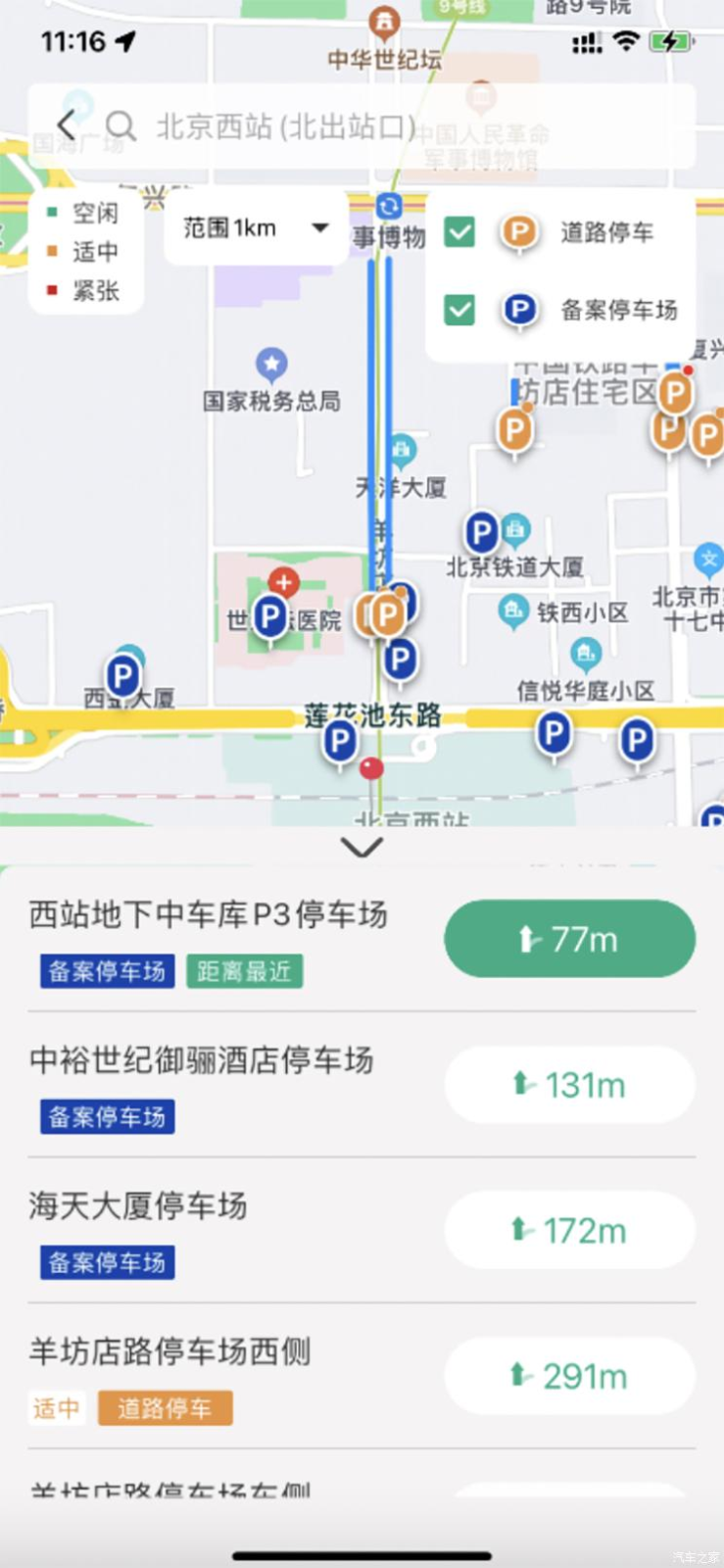This screenshot has width=724, height=1568.
Task: Click the blue parking pin near 北京铁道大厦
Action: [480, 532]
